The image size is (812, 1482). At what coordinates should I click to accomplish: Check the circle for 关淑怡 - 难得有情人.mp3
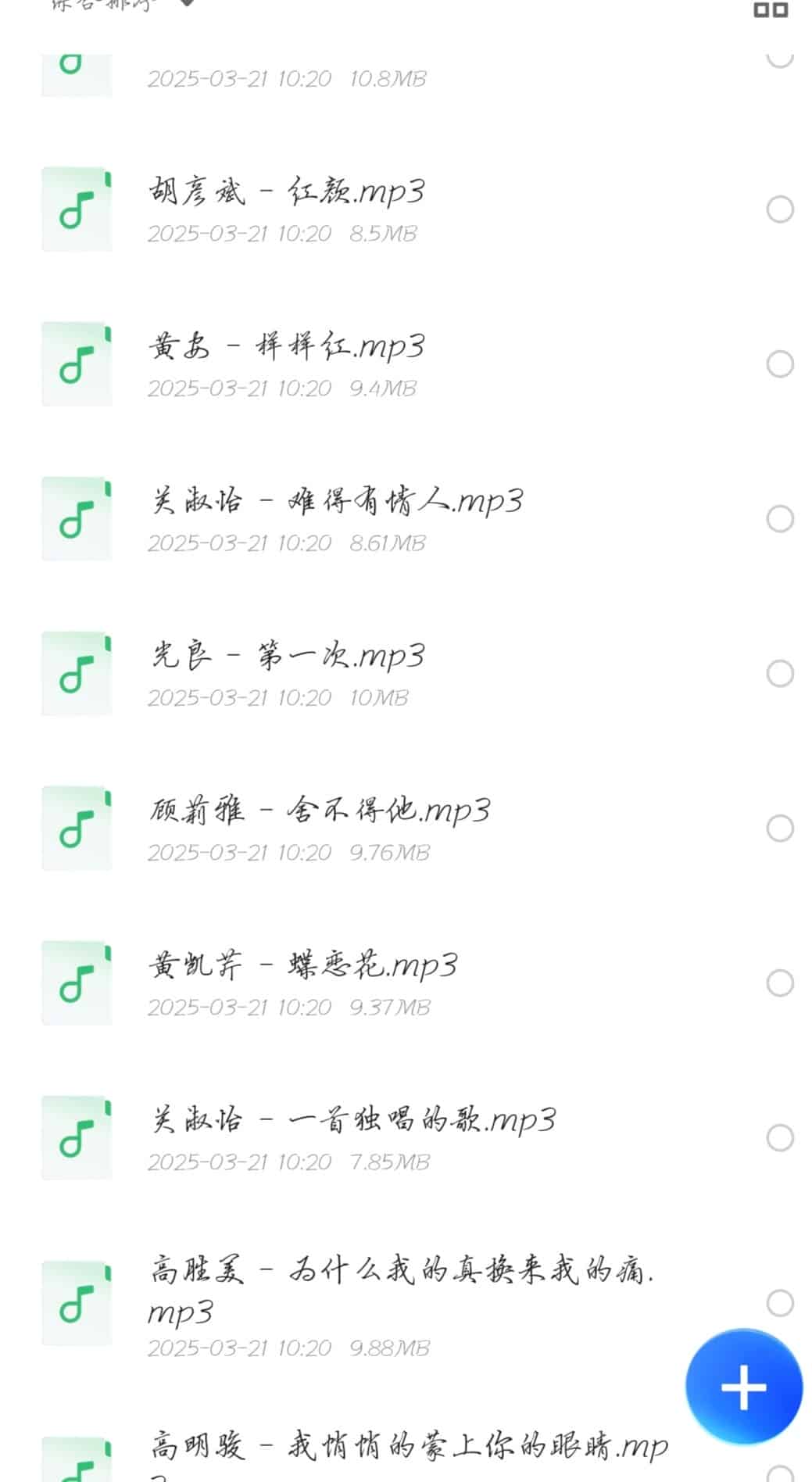point(780,519)
